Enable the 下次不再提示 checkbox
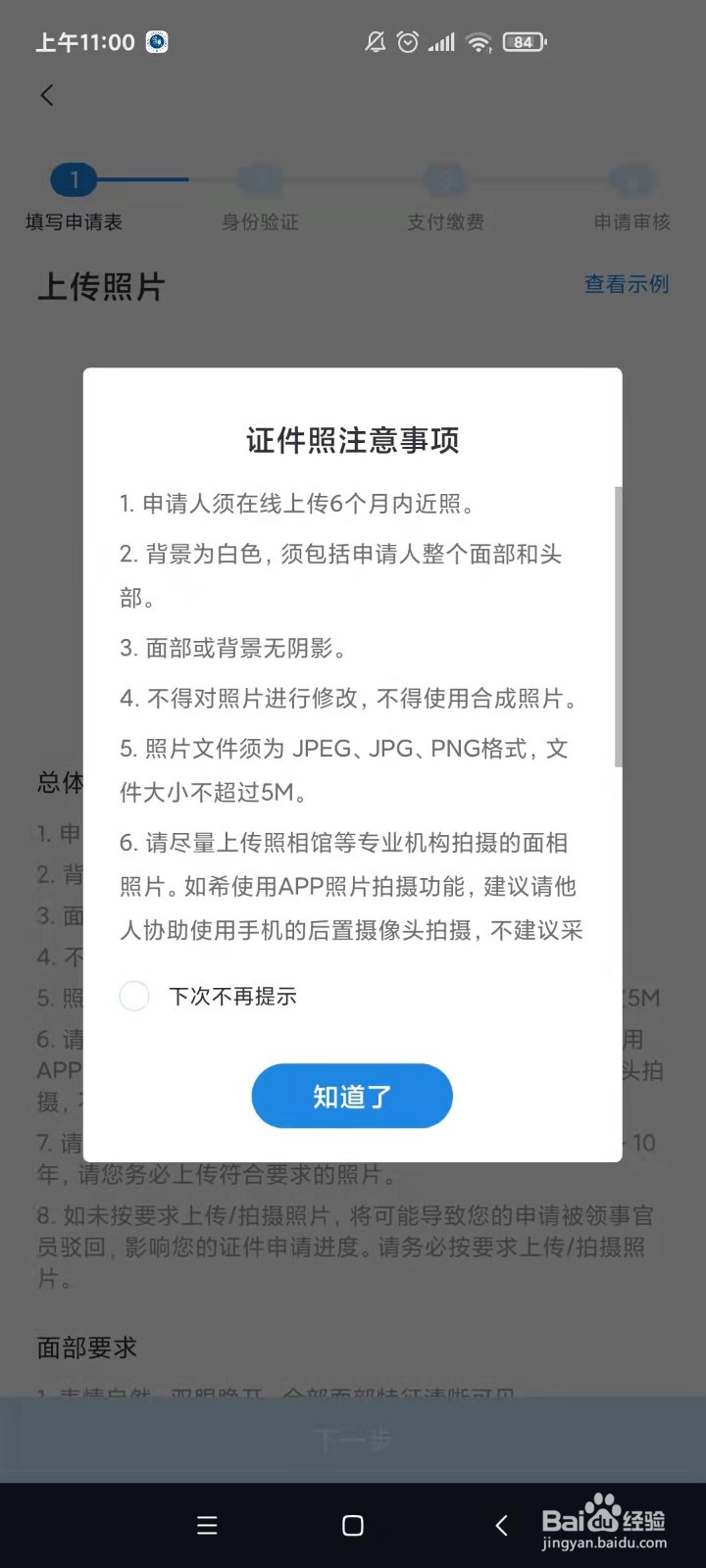The height and width of the screenshot is (1568, 706). [x=134, y=996]
